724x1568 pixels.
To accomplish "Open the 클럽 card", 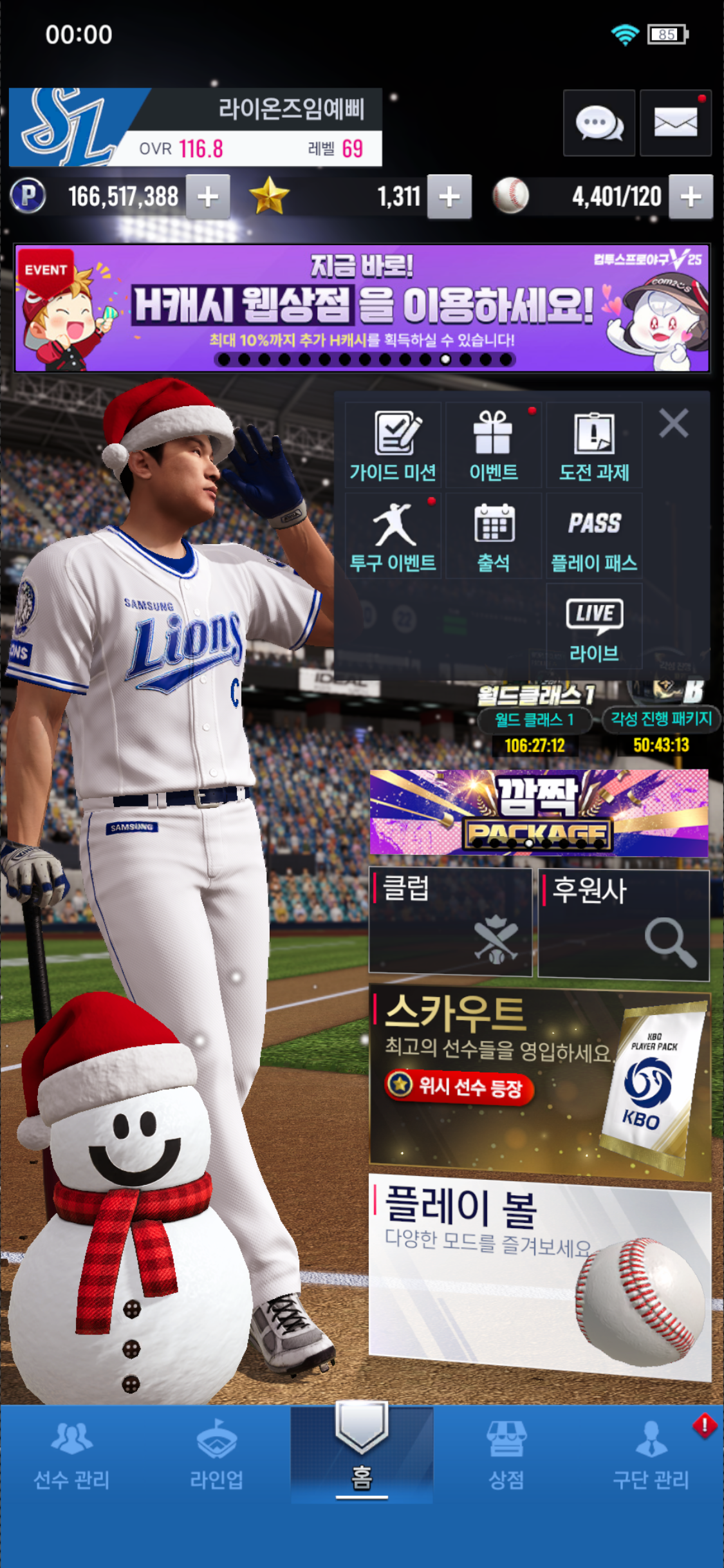I will click(450, 920).
